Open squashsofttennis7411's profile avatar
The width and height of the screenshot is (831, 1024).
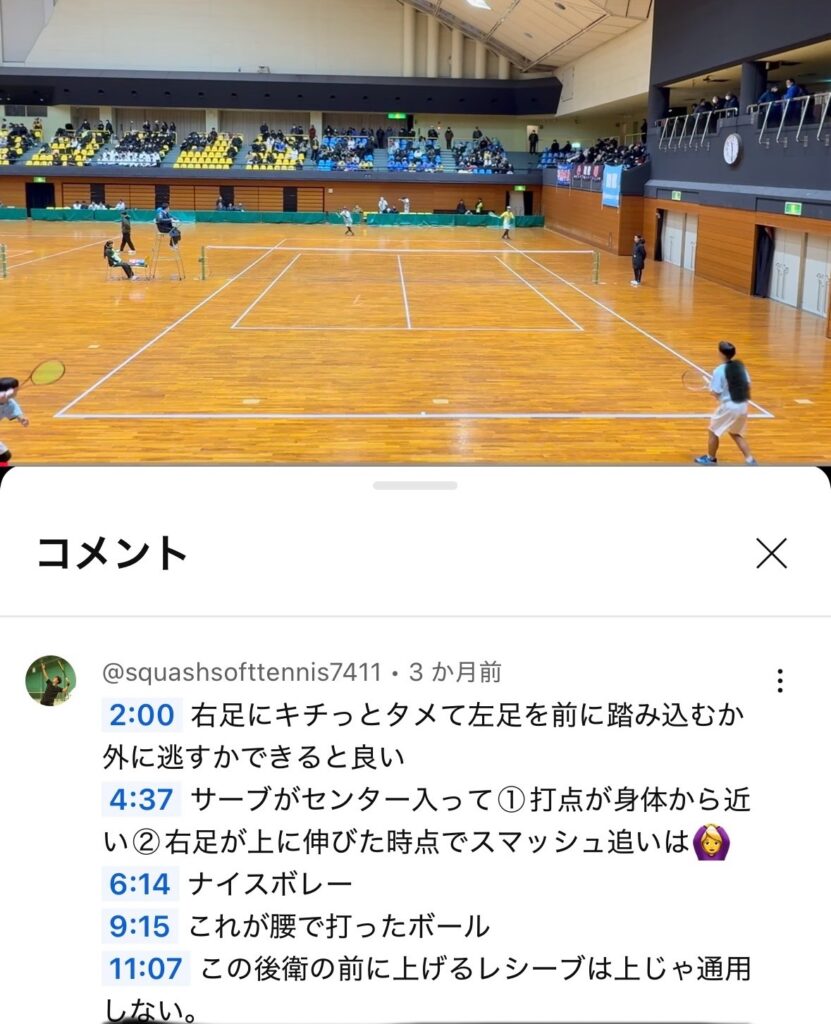pos(50,681)
